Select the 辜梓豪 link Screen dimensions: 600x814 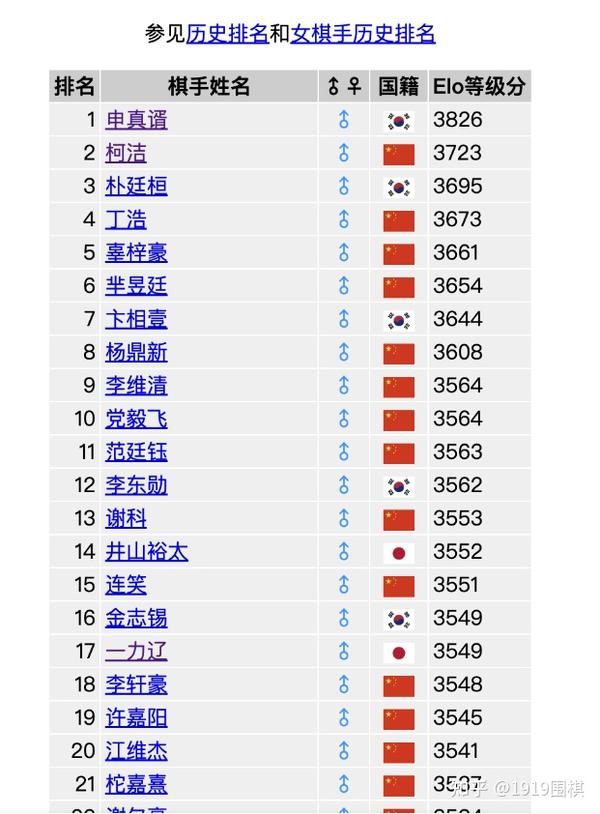(x=136, y=252)
